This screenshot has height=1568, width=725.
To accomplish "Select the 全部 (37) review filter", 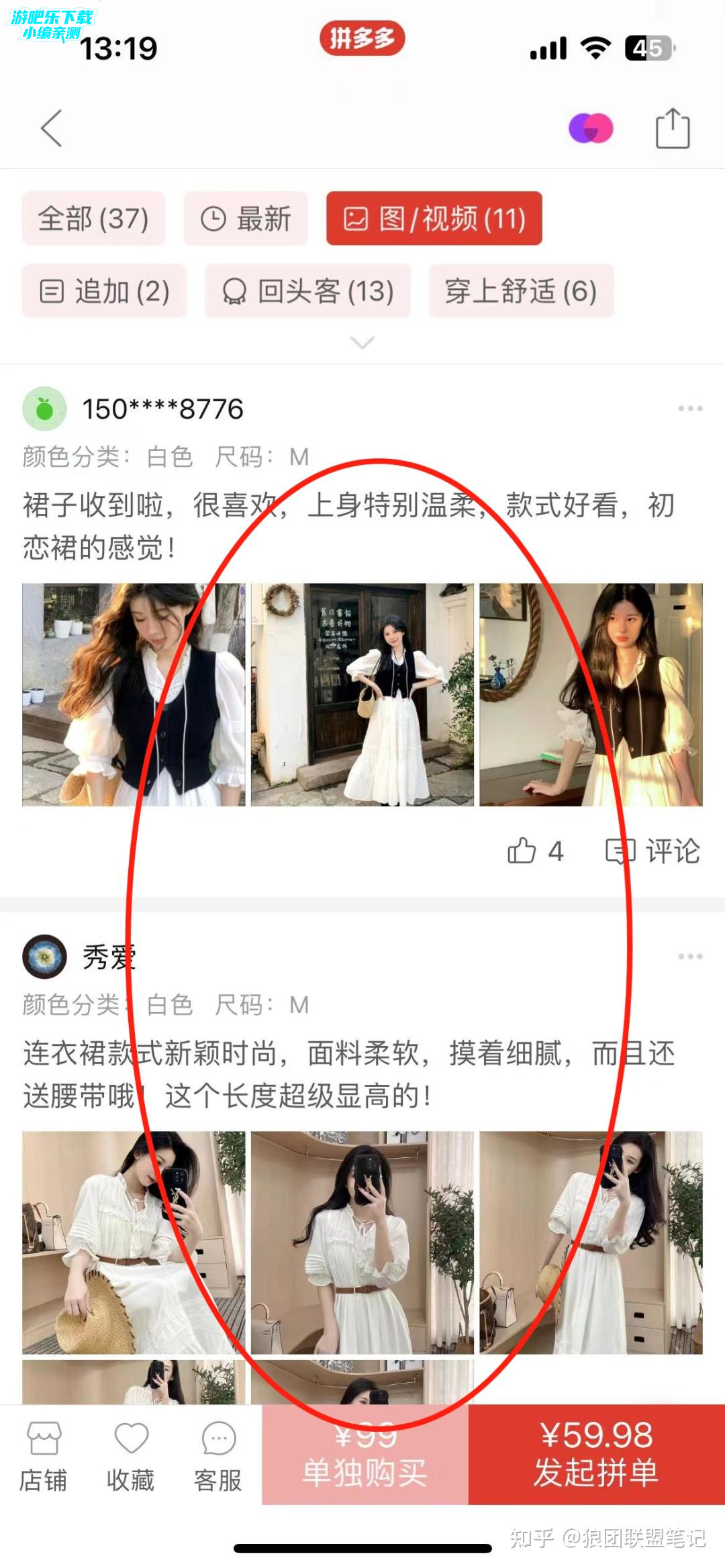I will 93,219.
